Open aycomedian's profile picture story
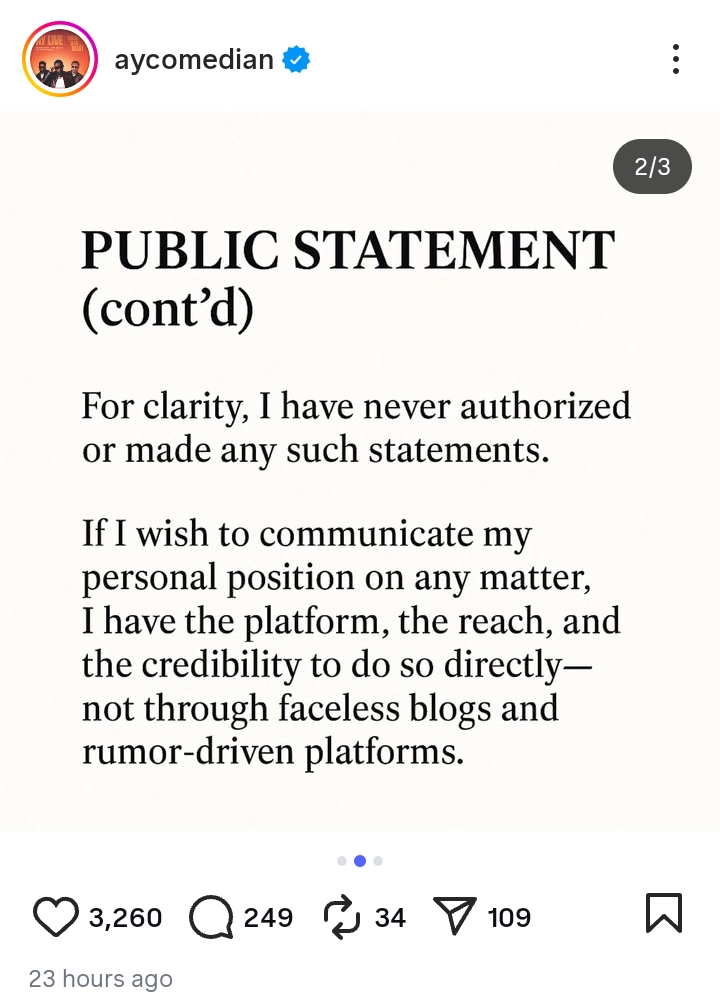The width and height of the screenshot is (720, 1006). pos(58,59)
